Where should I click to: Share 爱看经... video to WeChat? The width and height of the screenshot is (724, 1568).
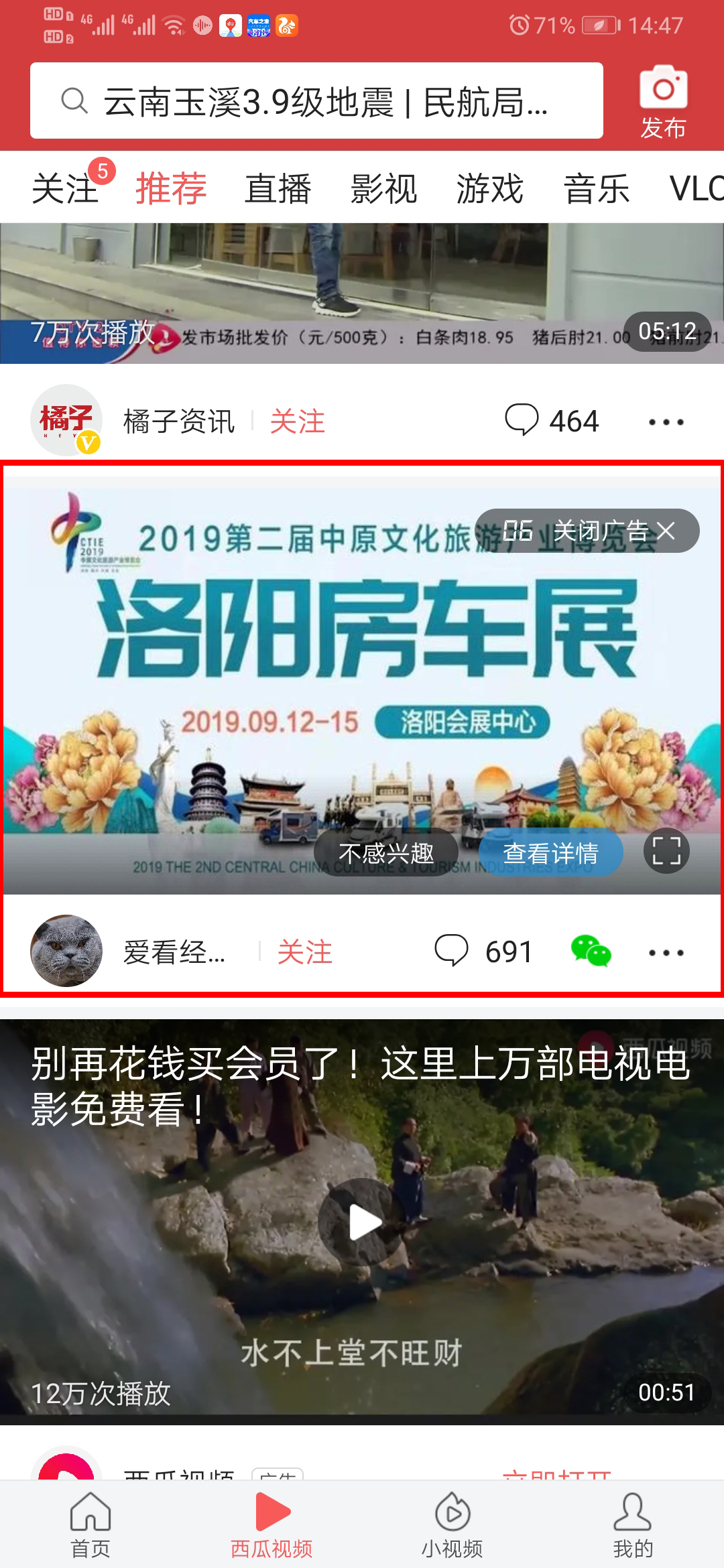tap(591, 952)
